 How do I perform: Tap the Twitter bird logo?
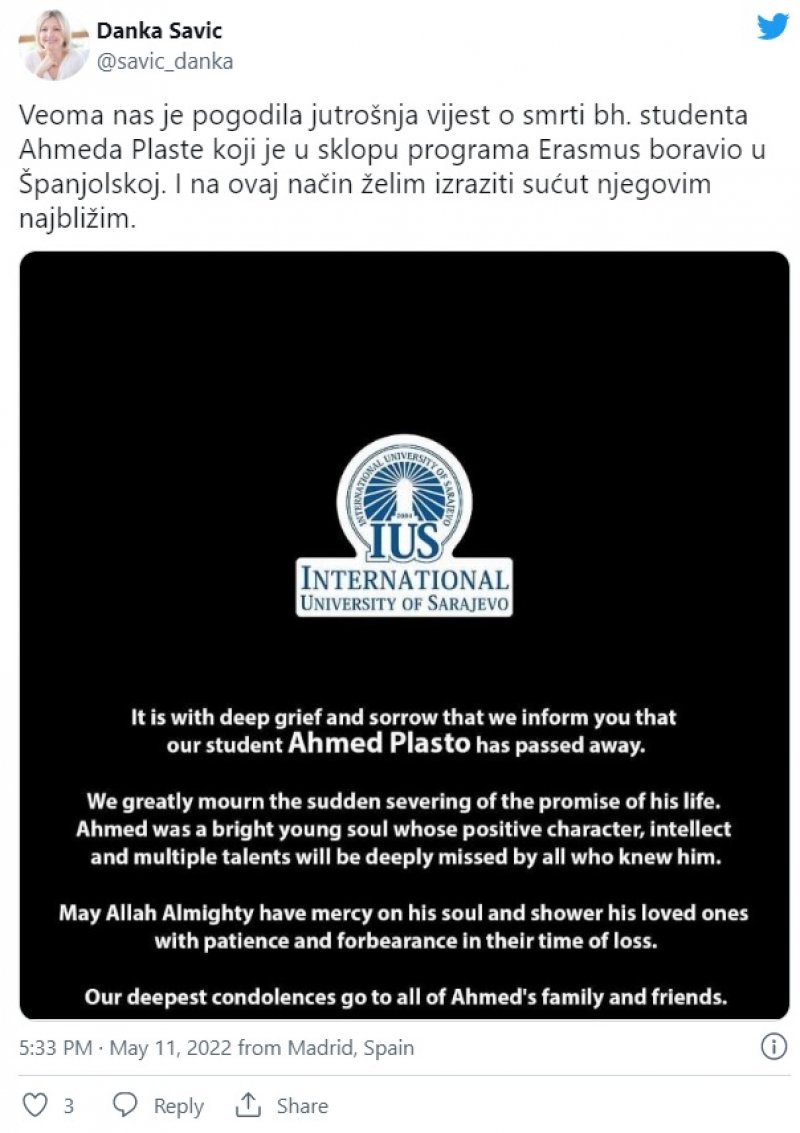click(772, 27)
